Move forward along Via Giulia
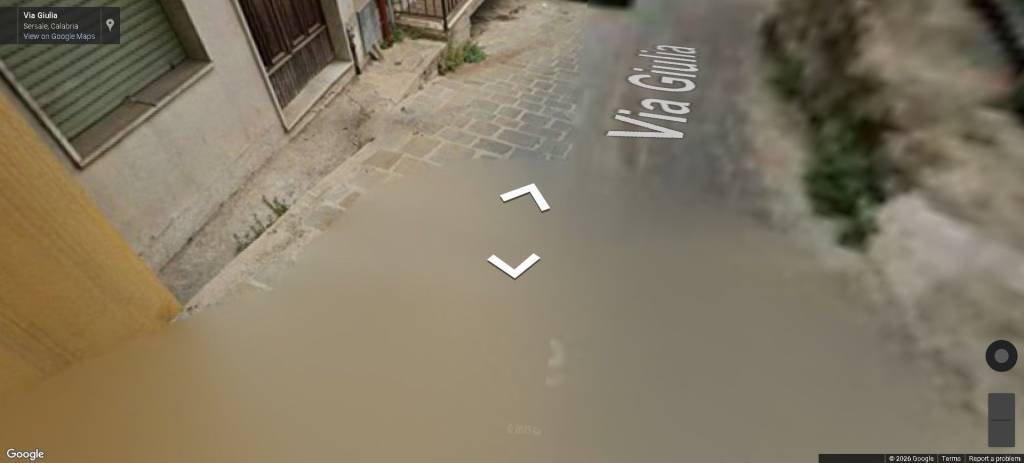 tap(526, 196)
